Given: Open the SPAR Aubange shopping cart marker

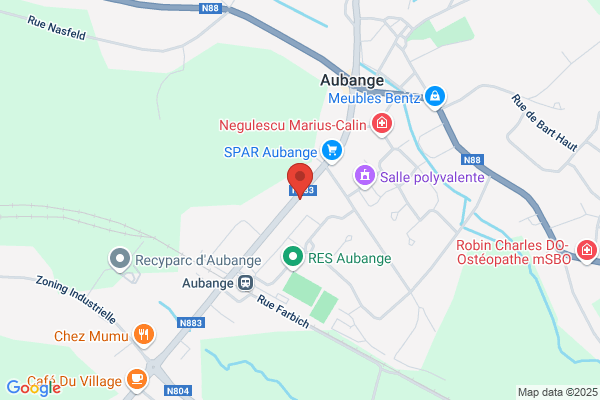Looking at the screenshot, I should [x=332, y=151].
